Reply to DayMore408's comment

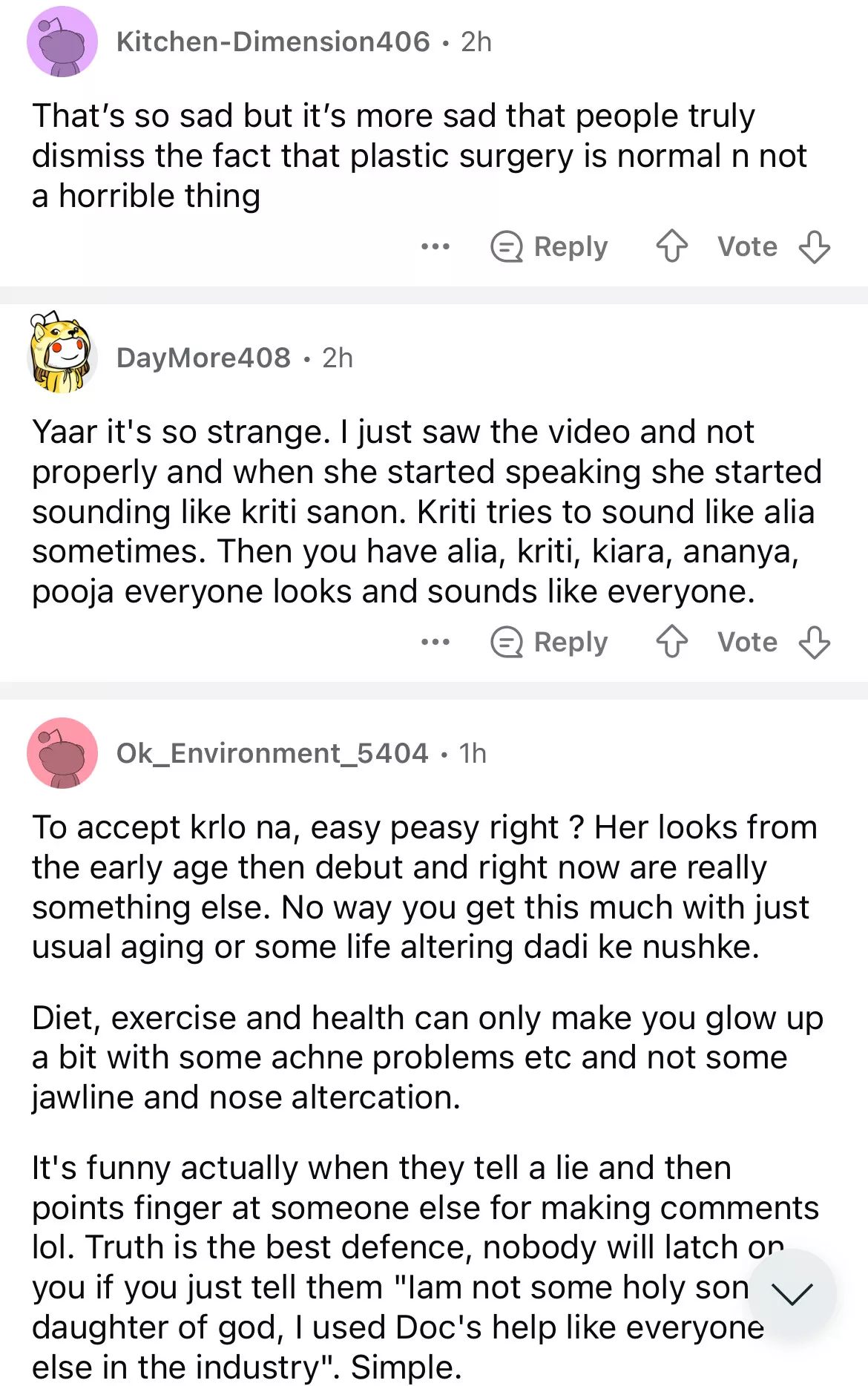(550, 642)
